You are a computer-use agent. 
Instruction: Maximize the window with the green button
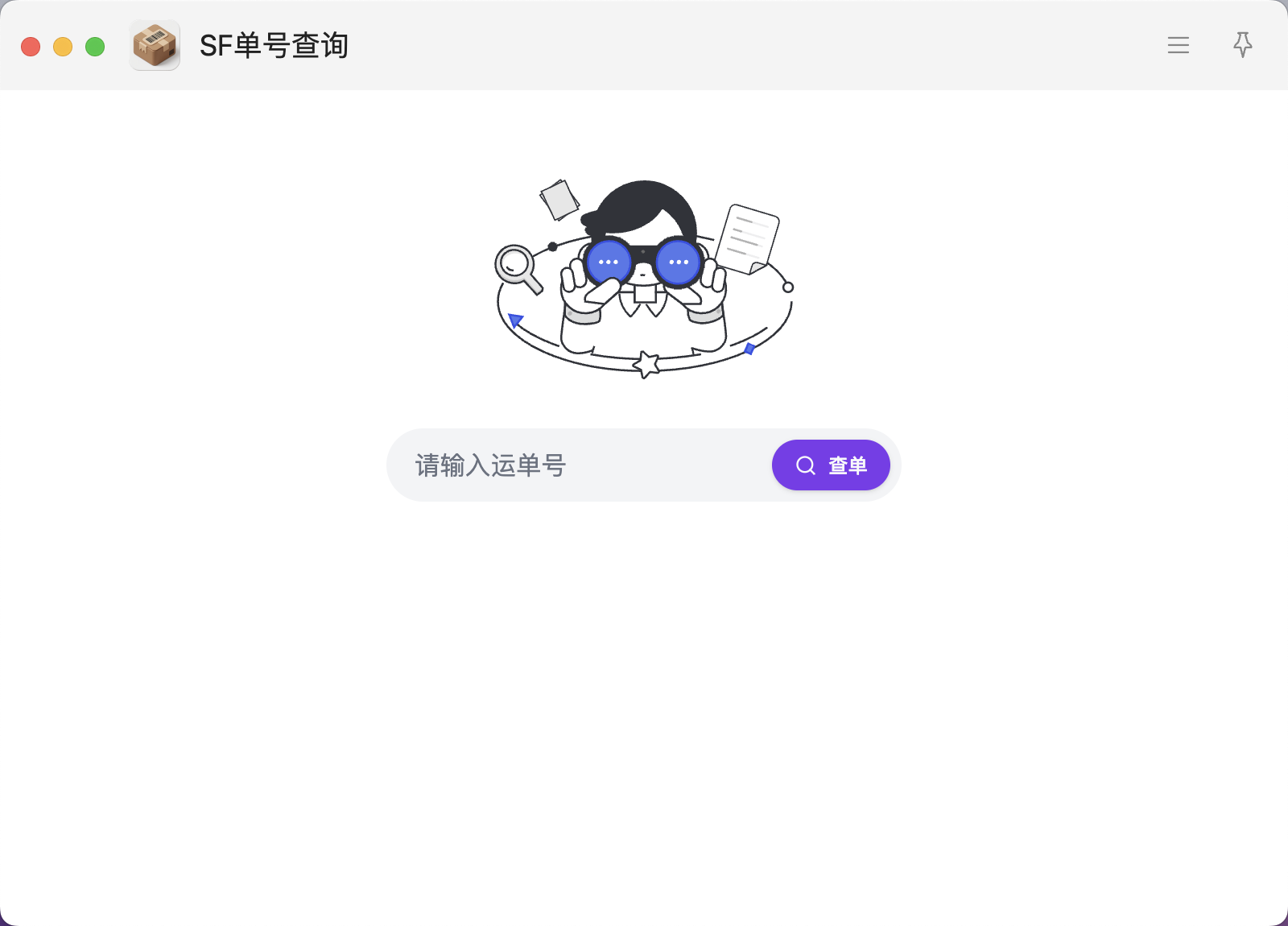[x=95, y=47]
